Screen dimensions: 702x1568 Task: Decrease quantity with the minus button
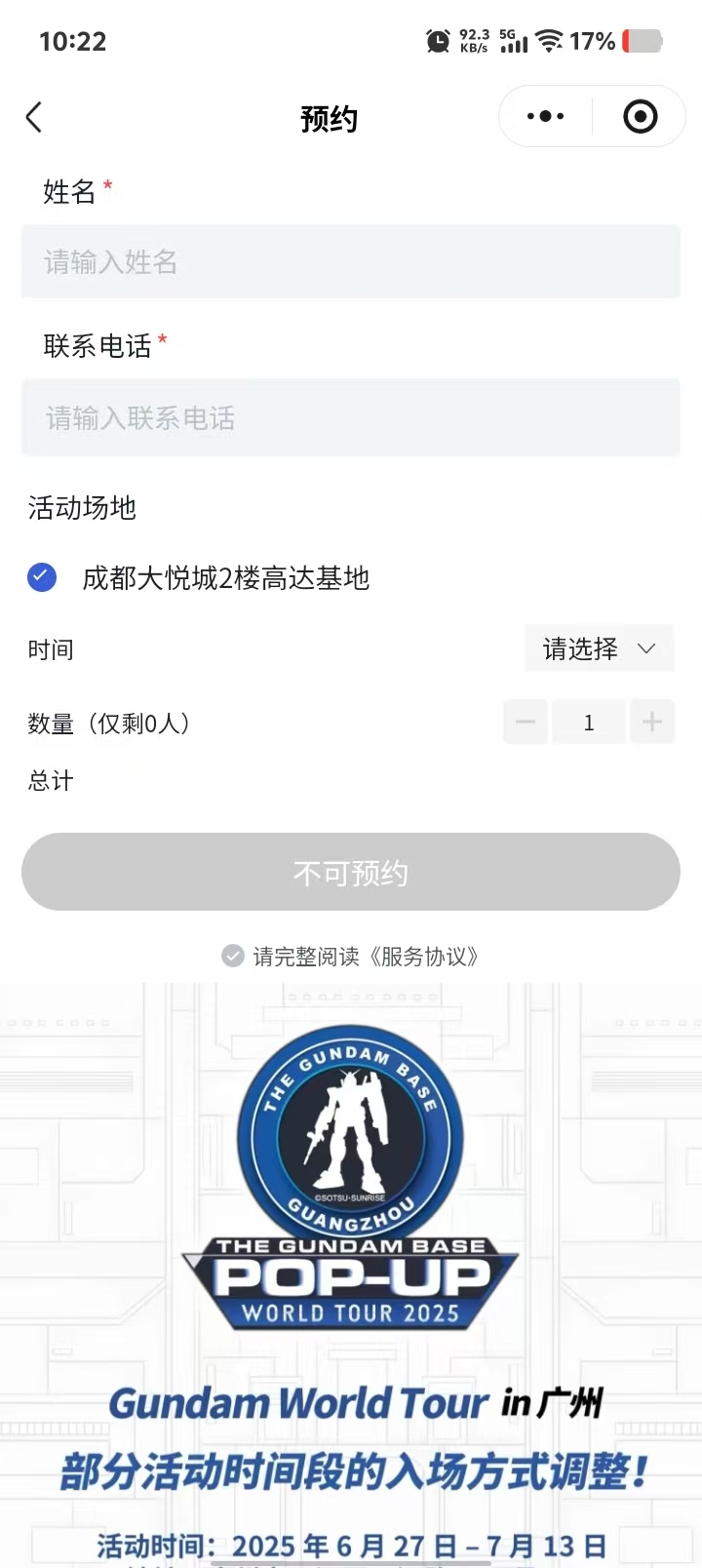click(526, 723)
